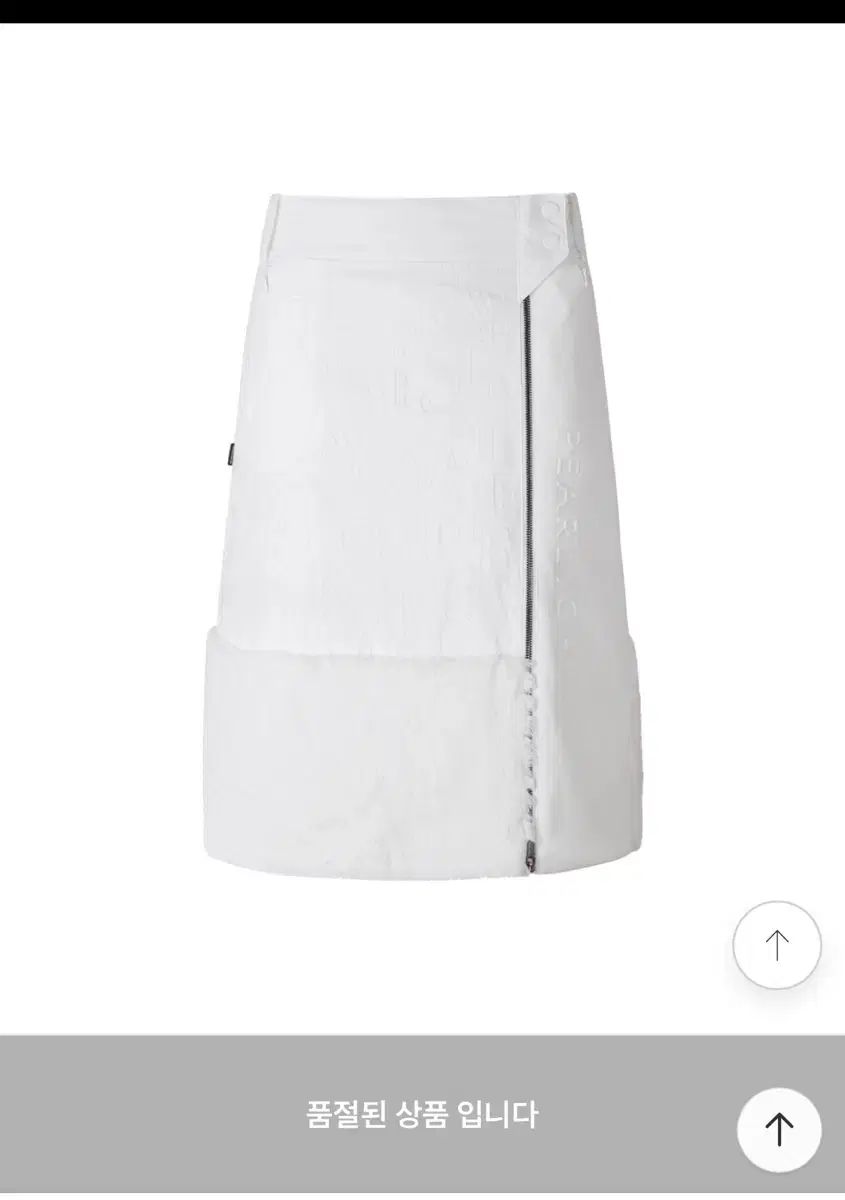Tap the thin-arrow scroll-to-top button
The image size is (845, 1200).
tap(776, 945)
